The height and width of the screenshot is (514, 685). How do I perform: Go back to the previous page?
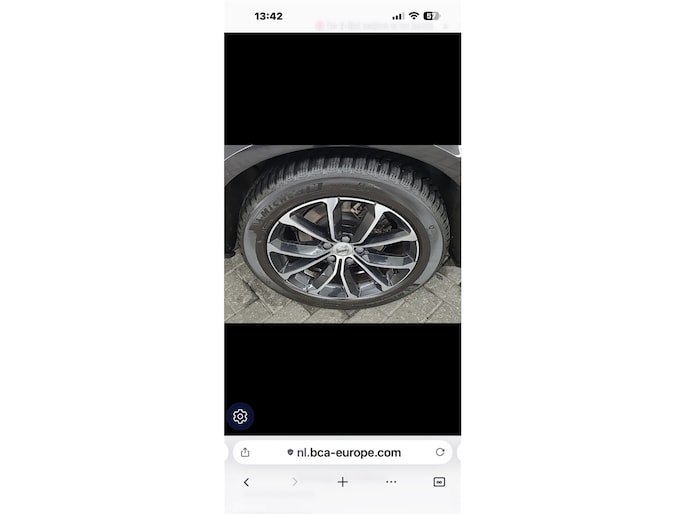point(246,482)
